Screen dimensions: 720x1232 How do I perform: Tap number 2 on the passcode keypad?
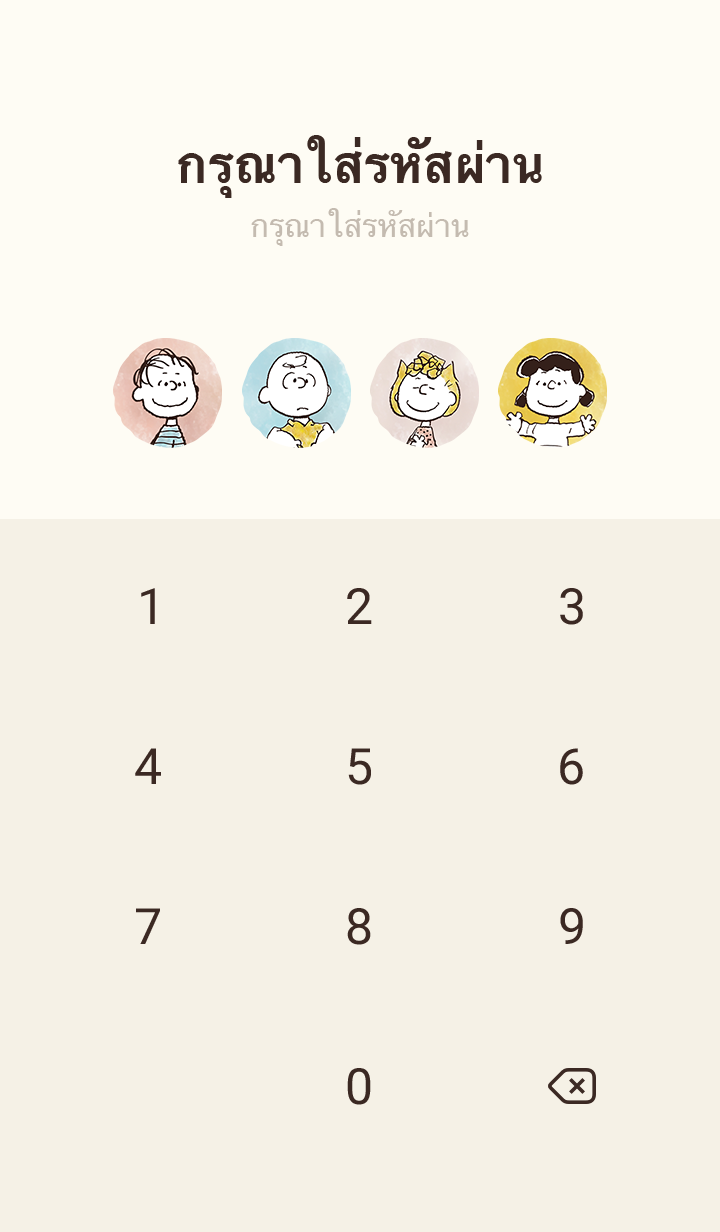359,607
